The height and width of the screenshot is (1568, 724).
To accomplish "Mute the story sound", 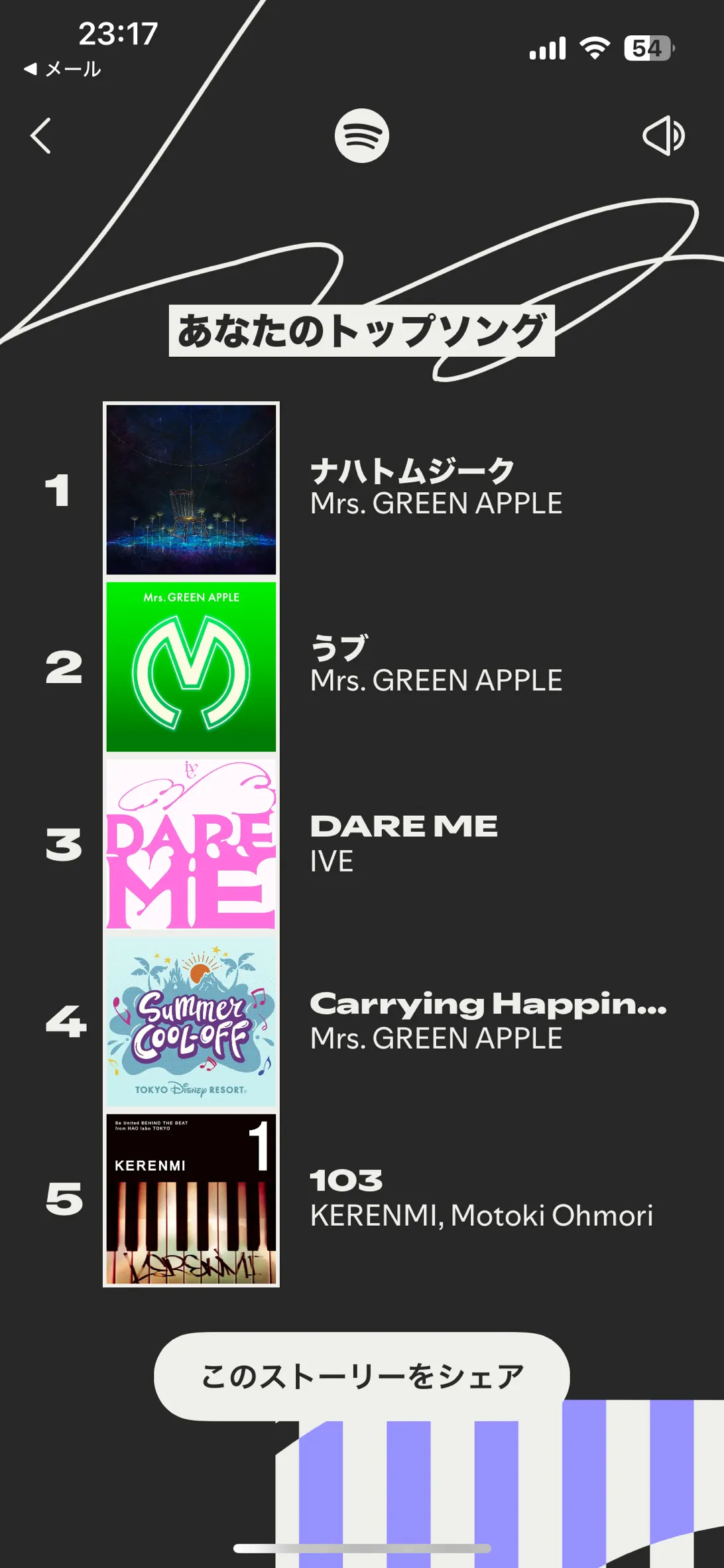I will pyautogui.click(x=664, y=136).
